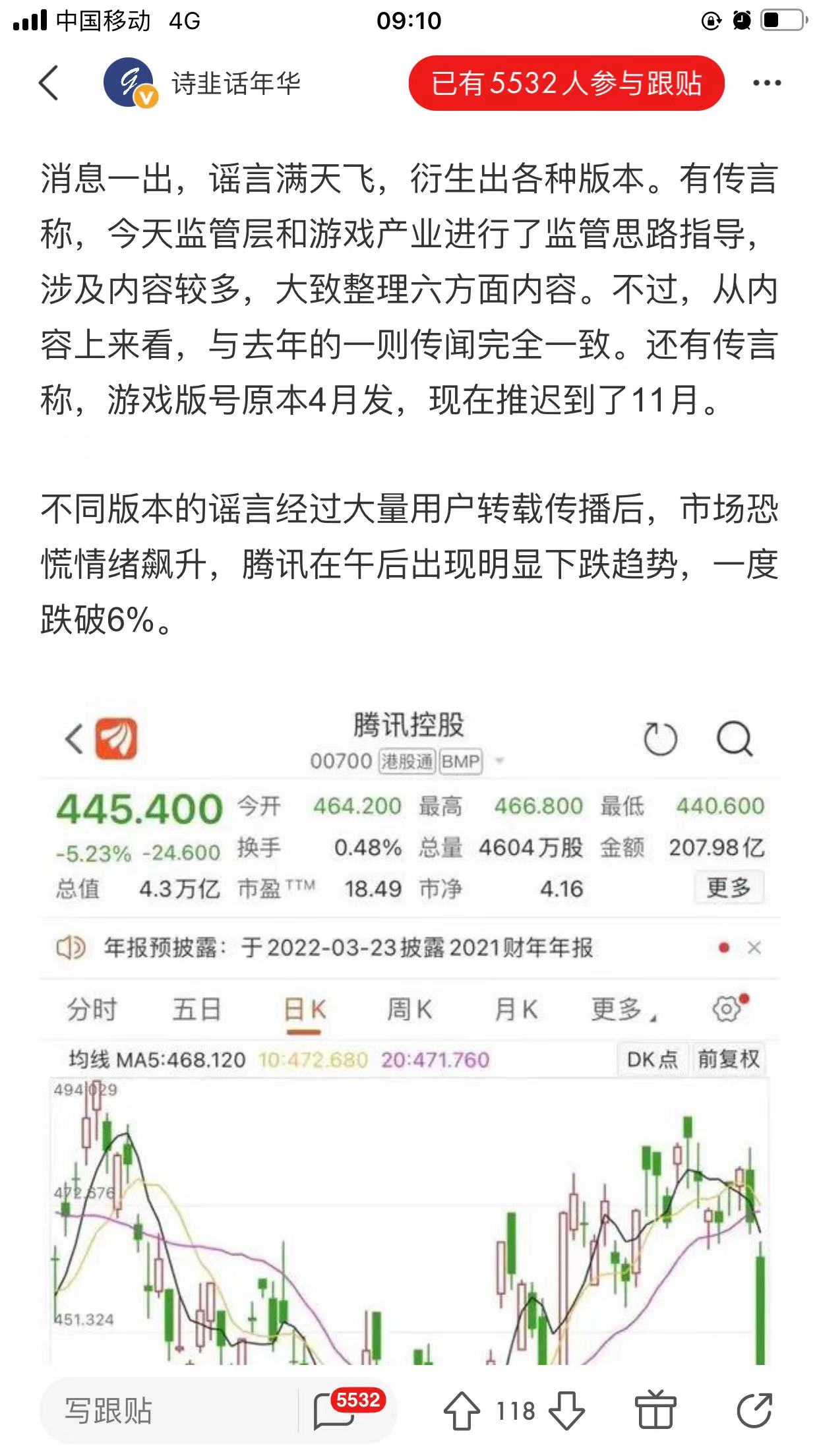Upvote this article
Viewport: 819px width, 1456px height.
pos(461,1410)
